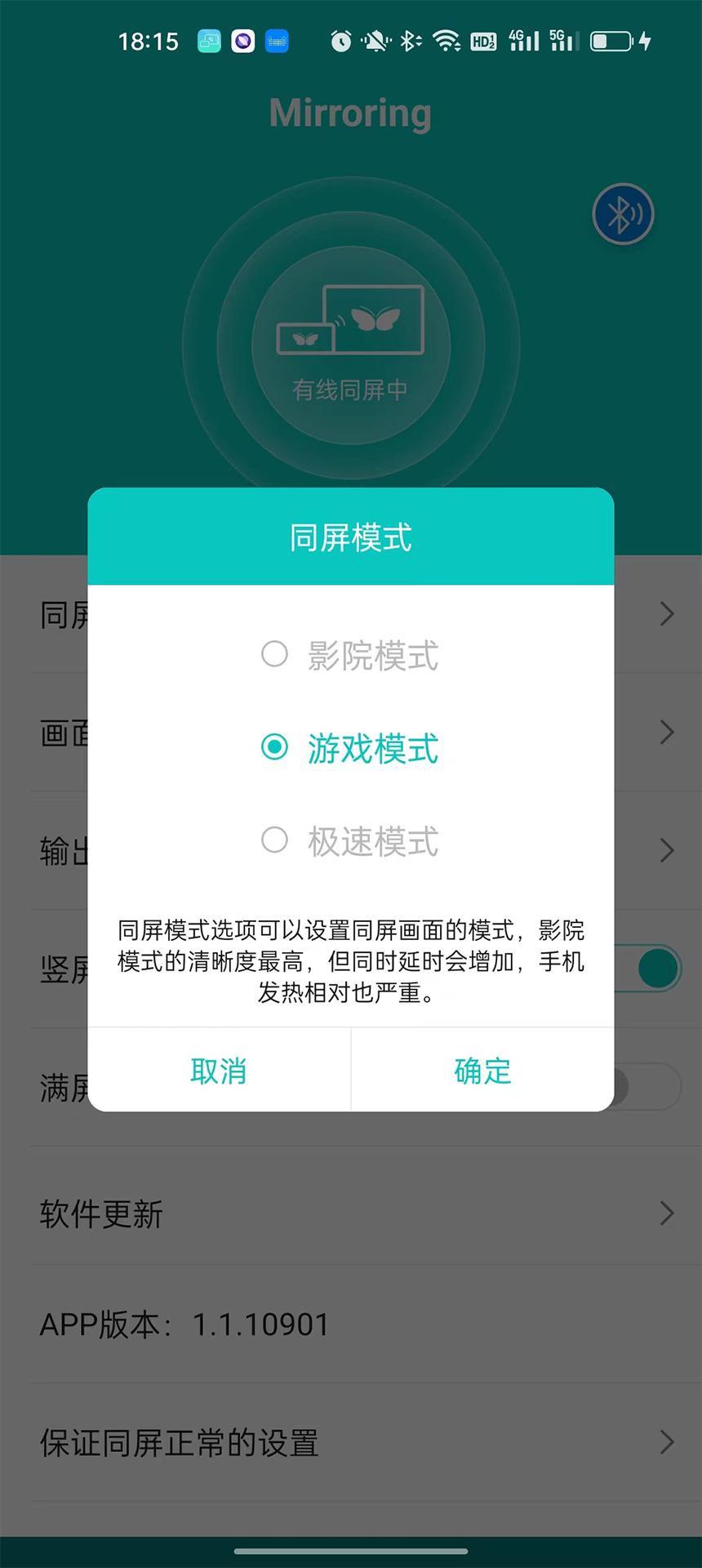Tap the Bluetooth status bar indicator
Image resolution: width=702 pixels, height=1568 pixels.
coord(408,40)
